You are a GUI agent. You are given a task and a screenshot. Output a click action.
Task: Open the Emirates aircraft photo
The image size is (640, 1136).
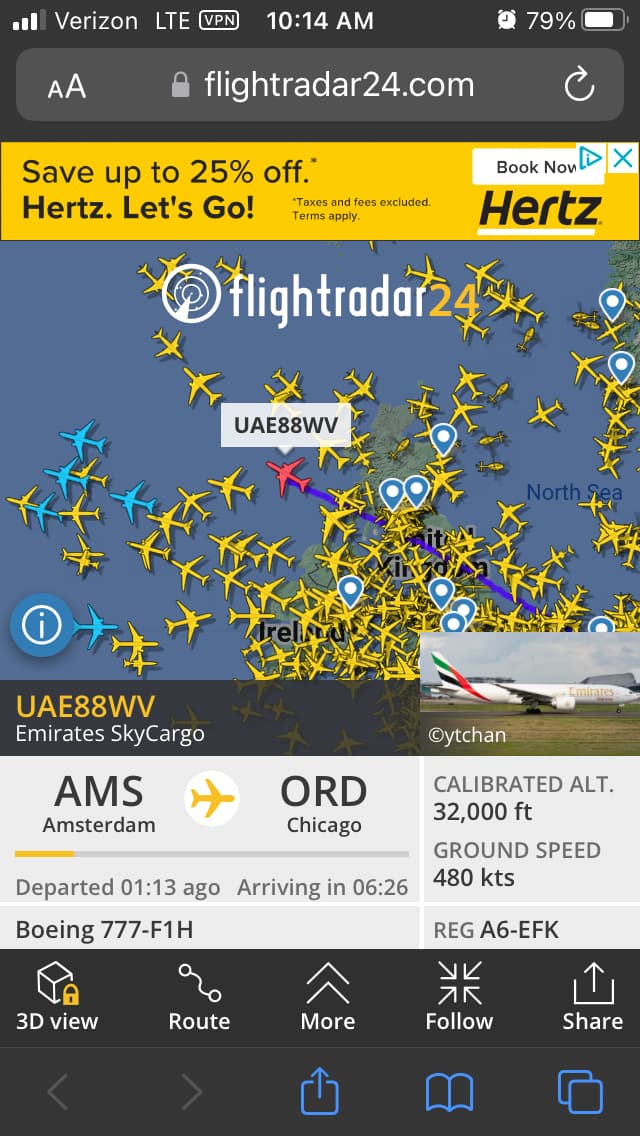[x=529, y=692]
